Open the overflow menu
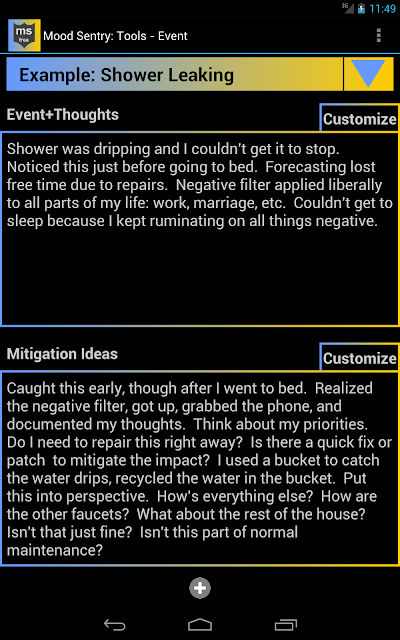The width and height of the screenshot is (400, 640). coord(378,36)
